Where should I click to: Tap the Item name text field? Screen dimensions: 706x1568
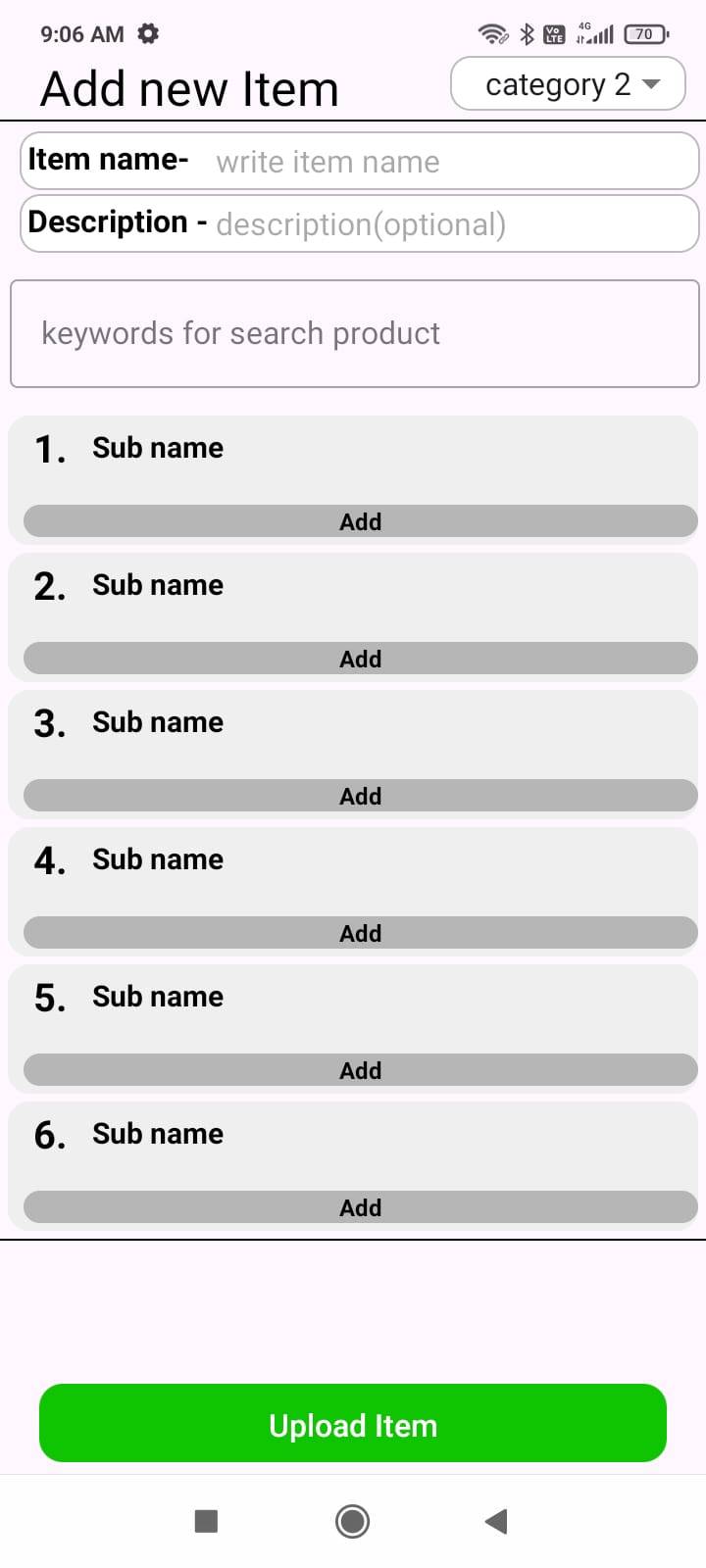click(x=359, y=161)
